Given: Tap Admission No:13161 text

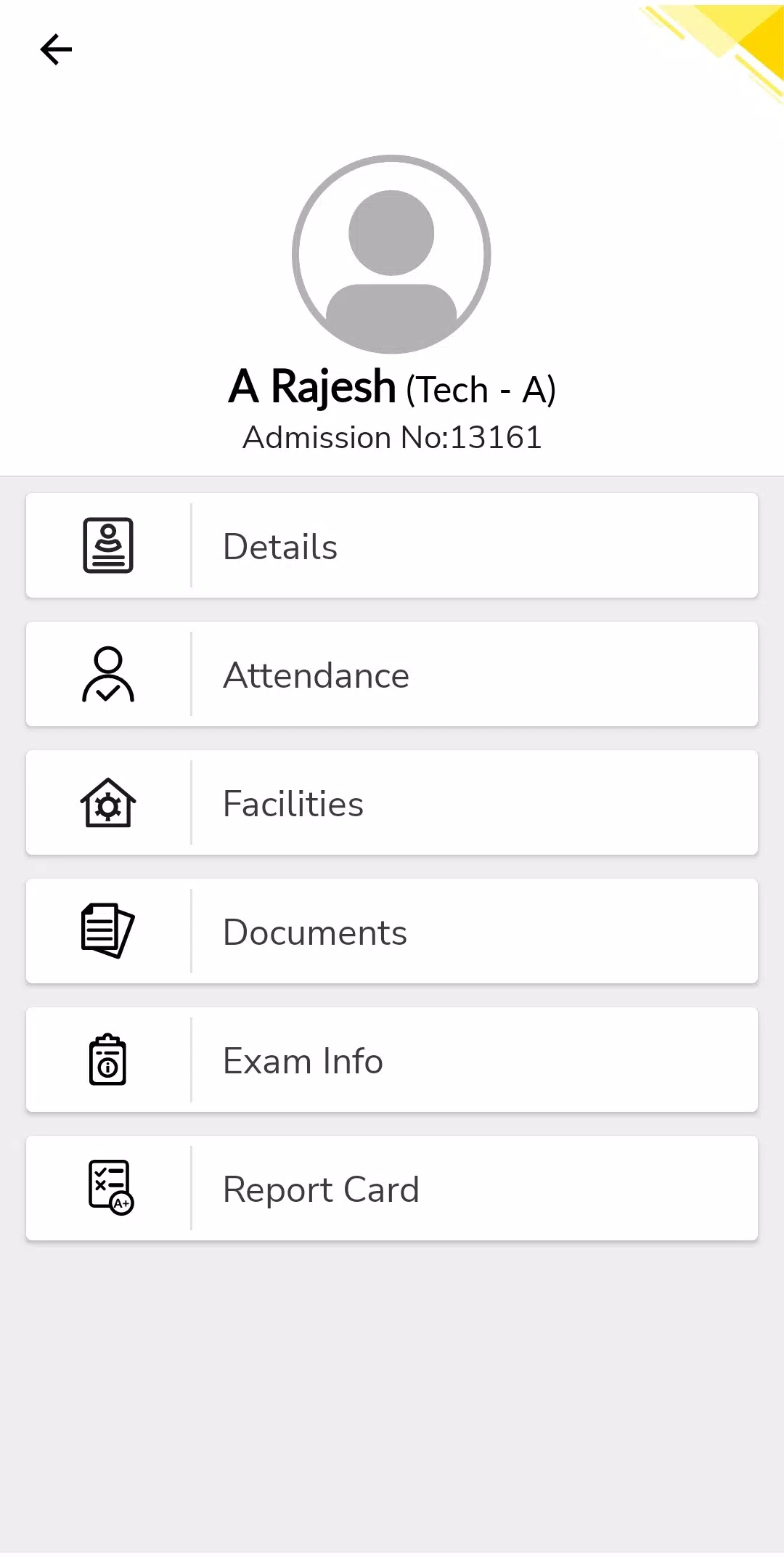Looking at the screenshot, I should [392, 436].
